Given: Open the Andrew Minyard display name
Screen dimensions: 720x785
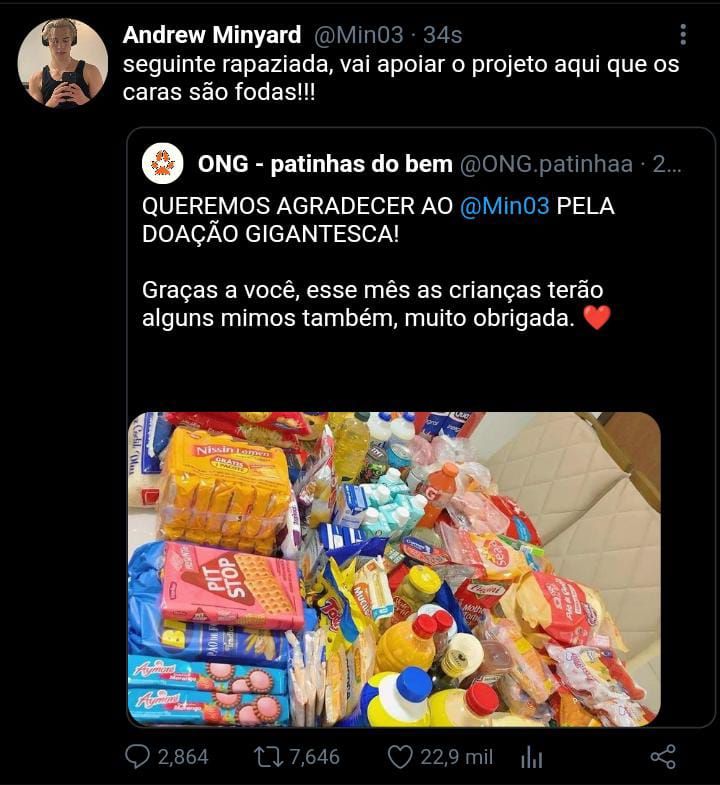Looking at the screenshot, I should (x=212, y=35).
